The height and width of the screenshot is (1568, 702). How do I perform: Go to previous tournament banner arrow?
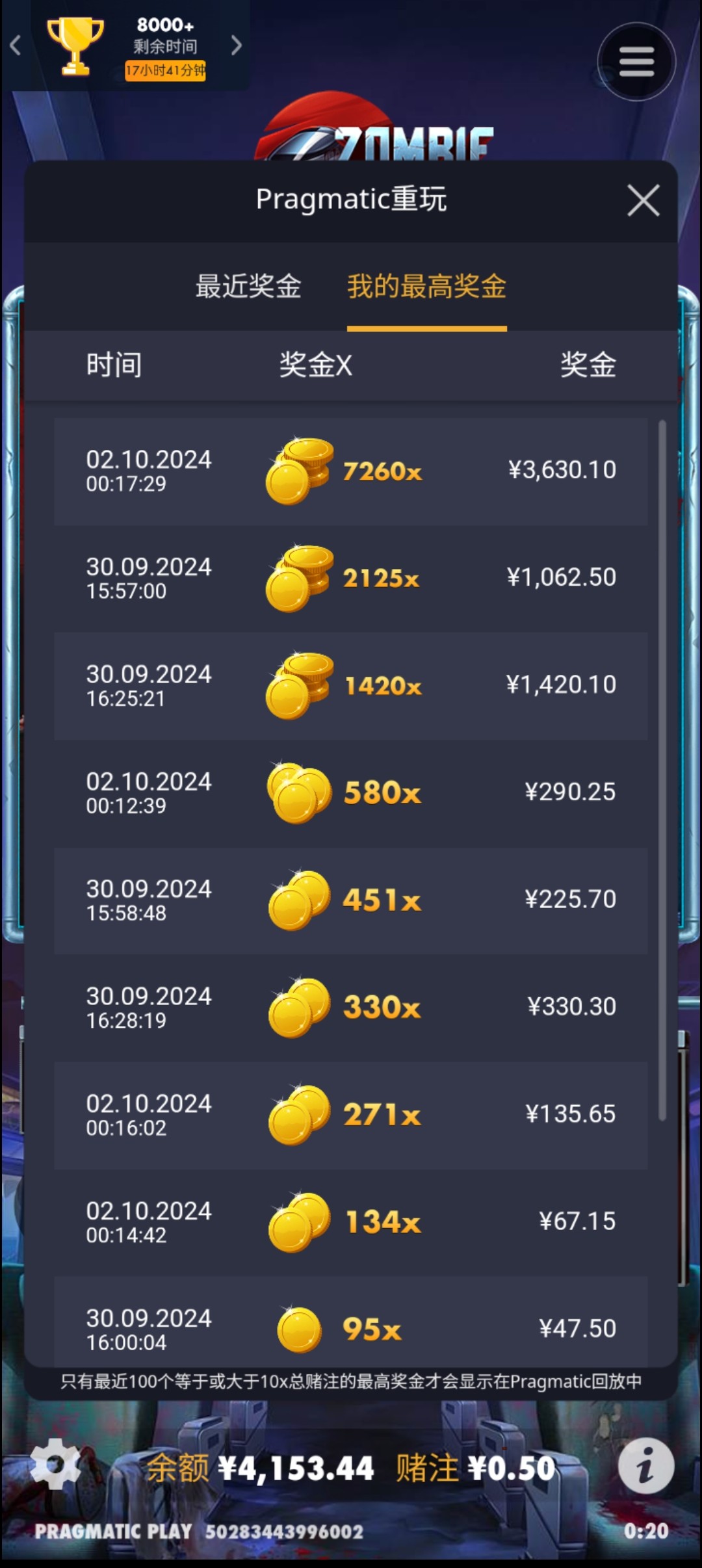point(16,46)
